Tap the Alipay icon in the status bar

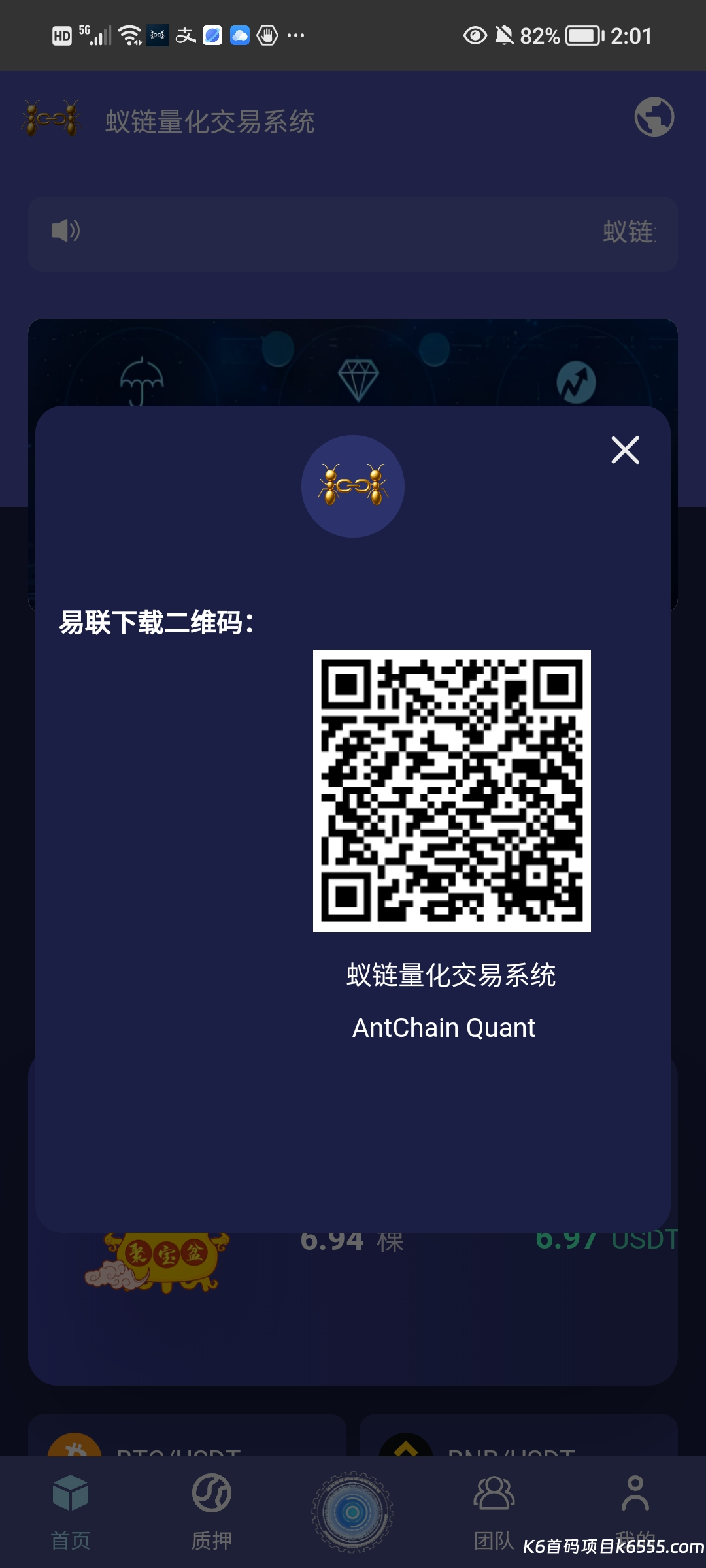coord(185,35)
